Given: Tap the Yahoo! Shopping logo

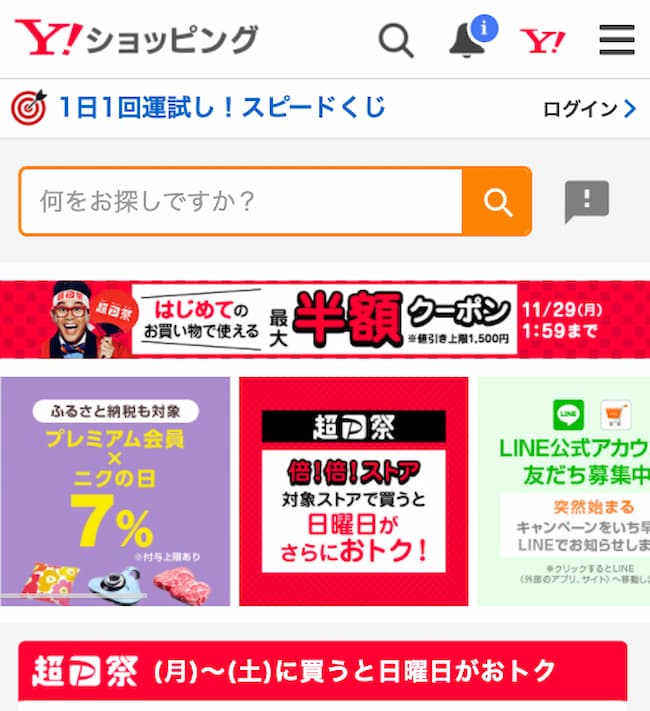Looking at the screenshot, I should tap(136, 39).
